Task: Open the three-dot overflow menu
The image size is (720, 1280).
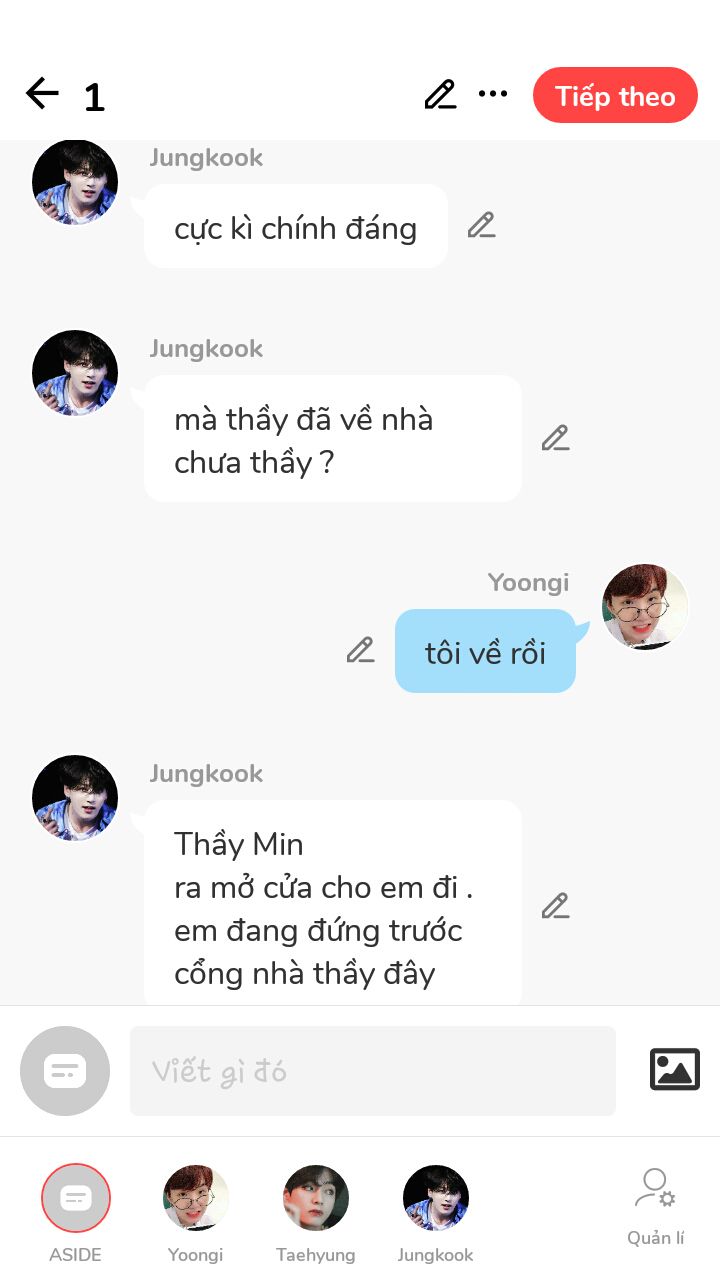Action: (493, 94)
